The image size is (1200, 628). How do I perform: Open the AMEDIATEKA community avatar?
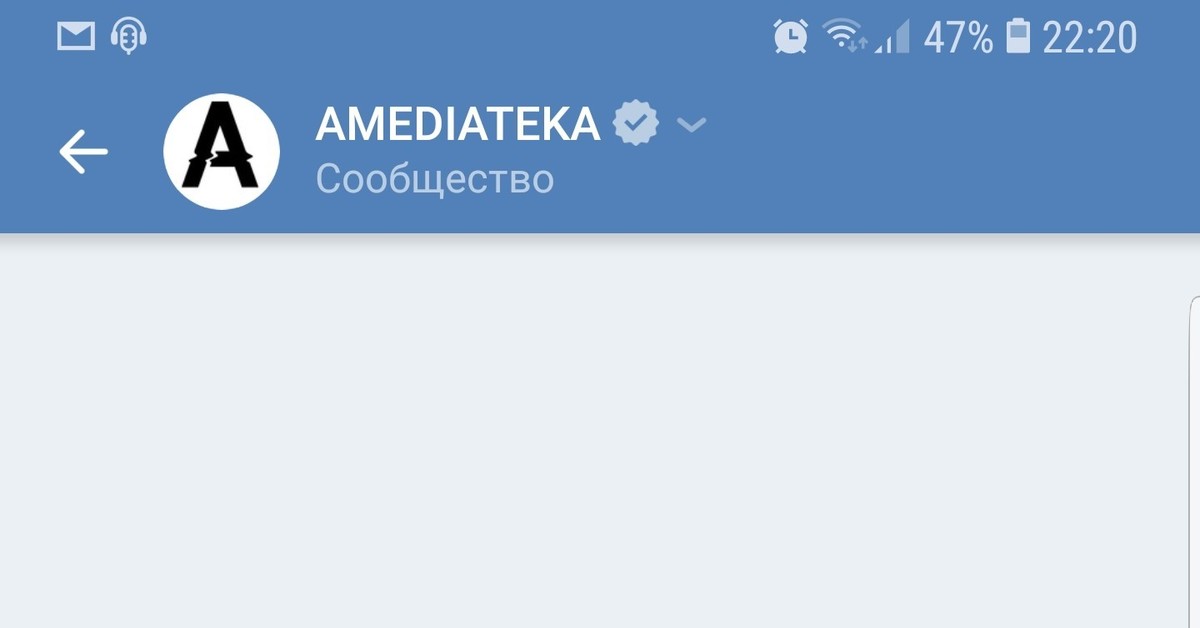pos(221,152)
